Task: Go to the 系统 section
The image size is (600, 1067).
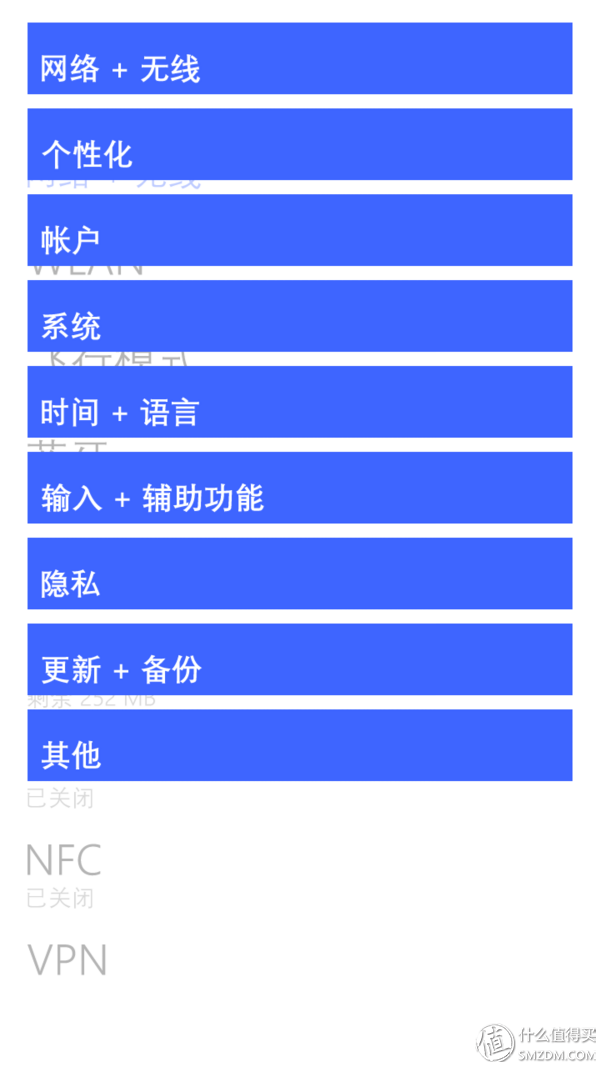Action: pyautogui.click(x=299, y=316)
